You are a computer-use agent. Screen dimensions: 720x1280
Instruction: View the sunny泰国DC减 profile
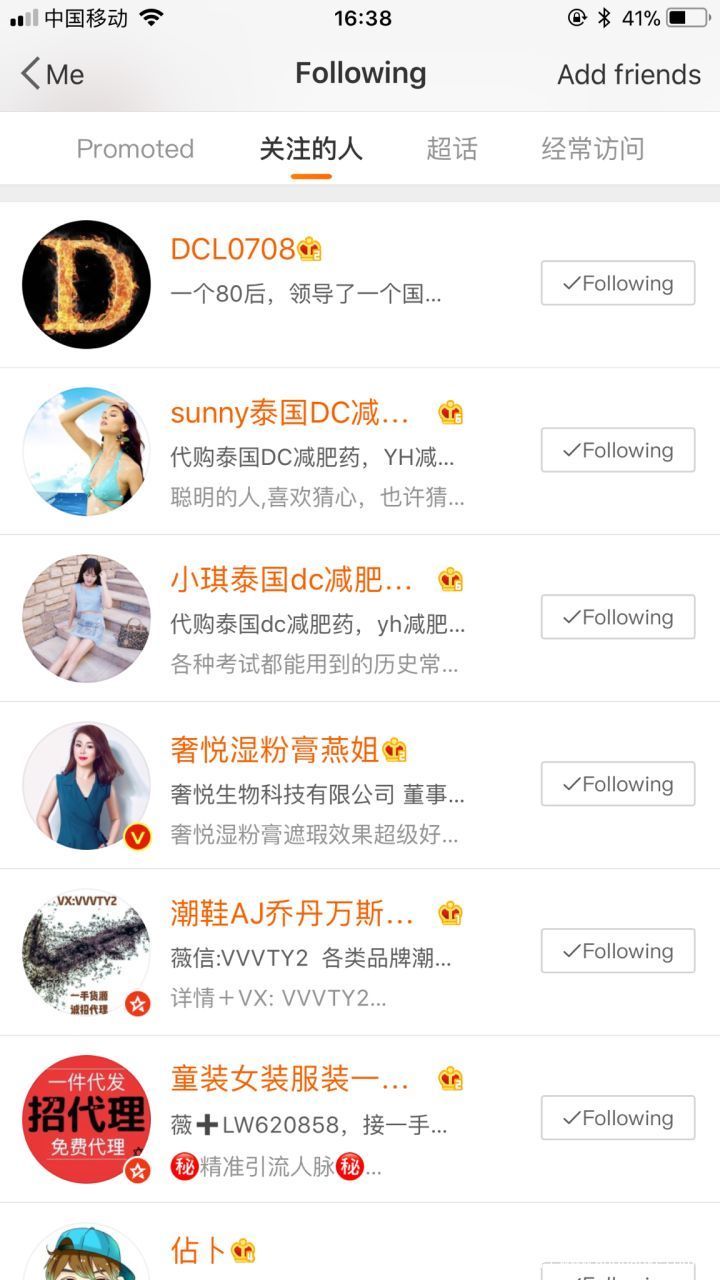(290, 413)
